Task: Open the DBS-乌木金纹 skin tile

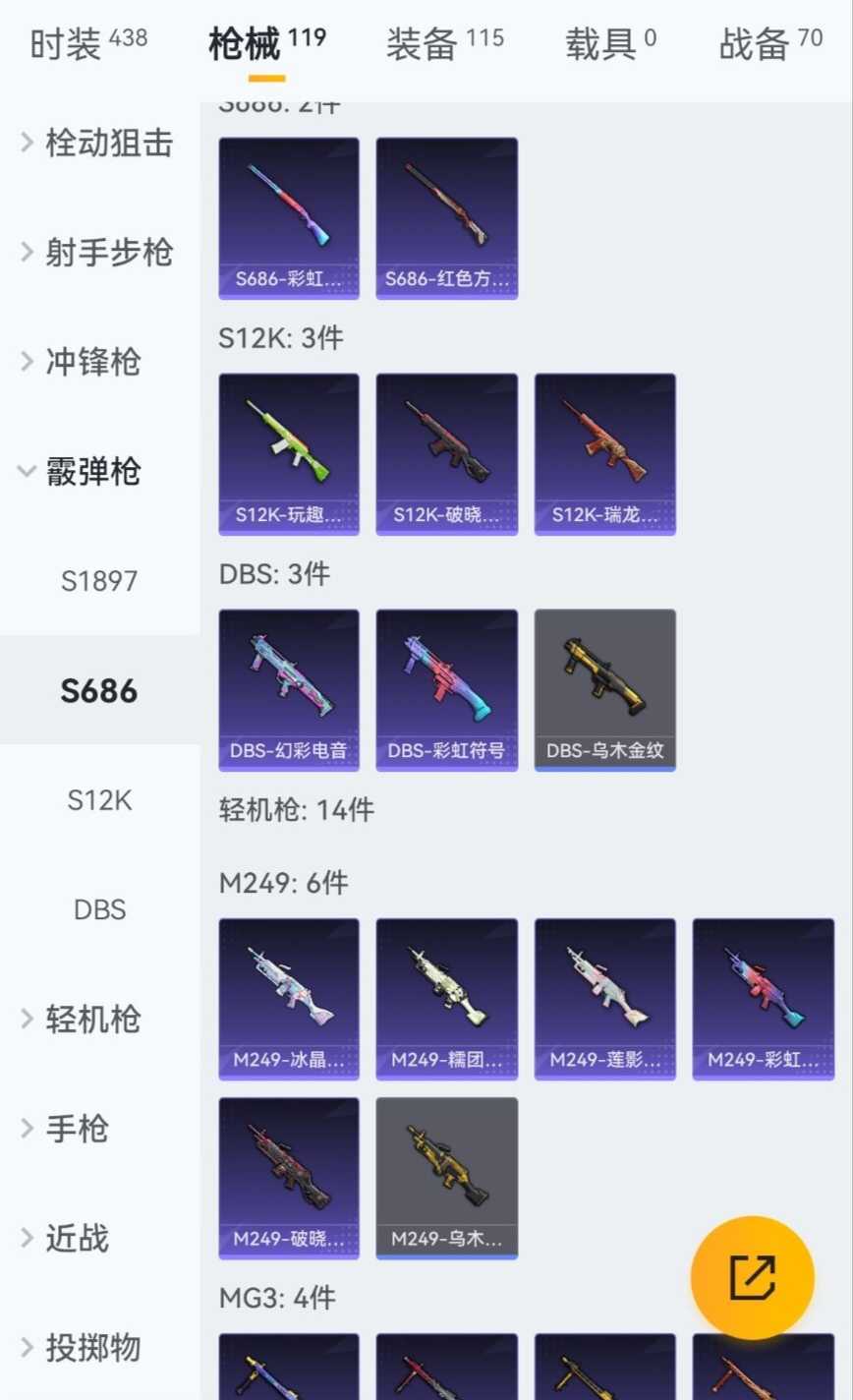Action: [604, 689]
